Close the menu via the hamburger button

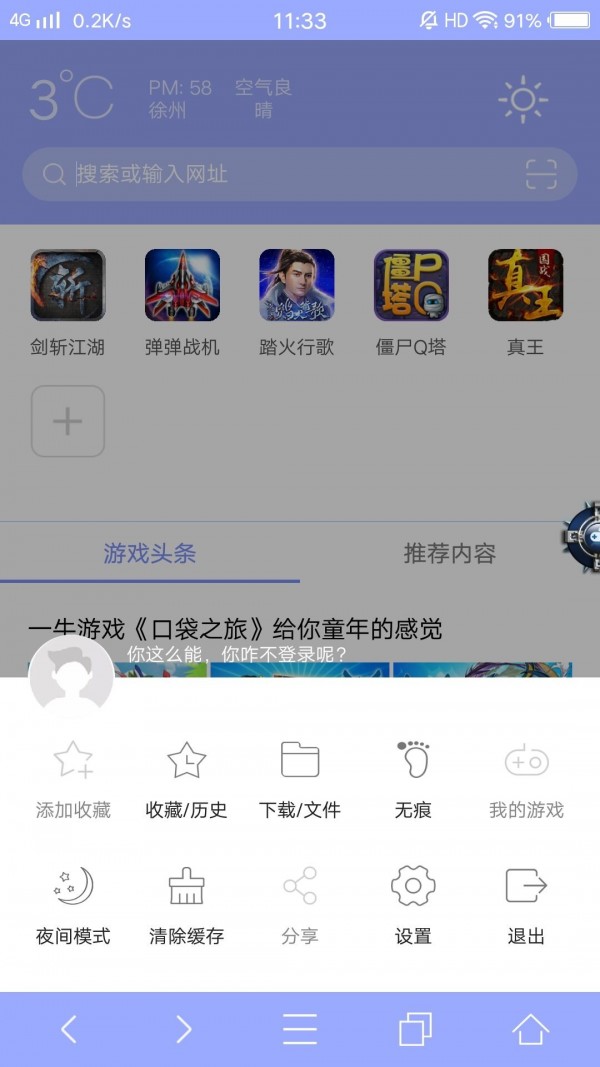[x=300, y=1029]
